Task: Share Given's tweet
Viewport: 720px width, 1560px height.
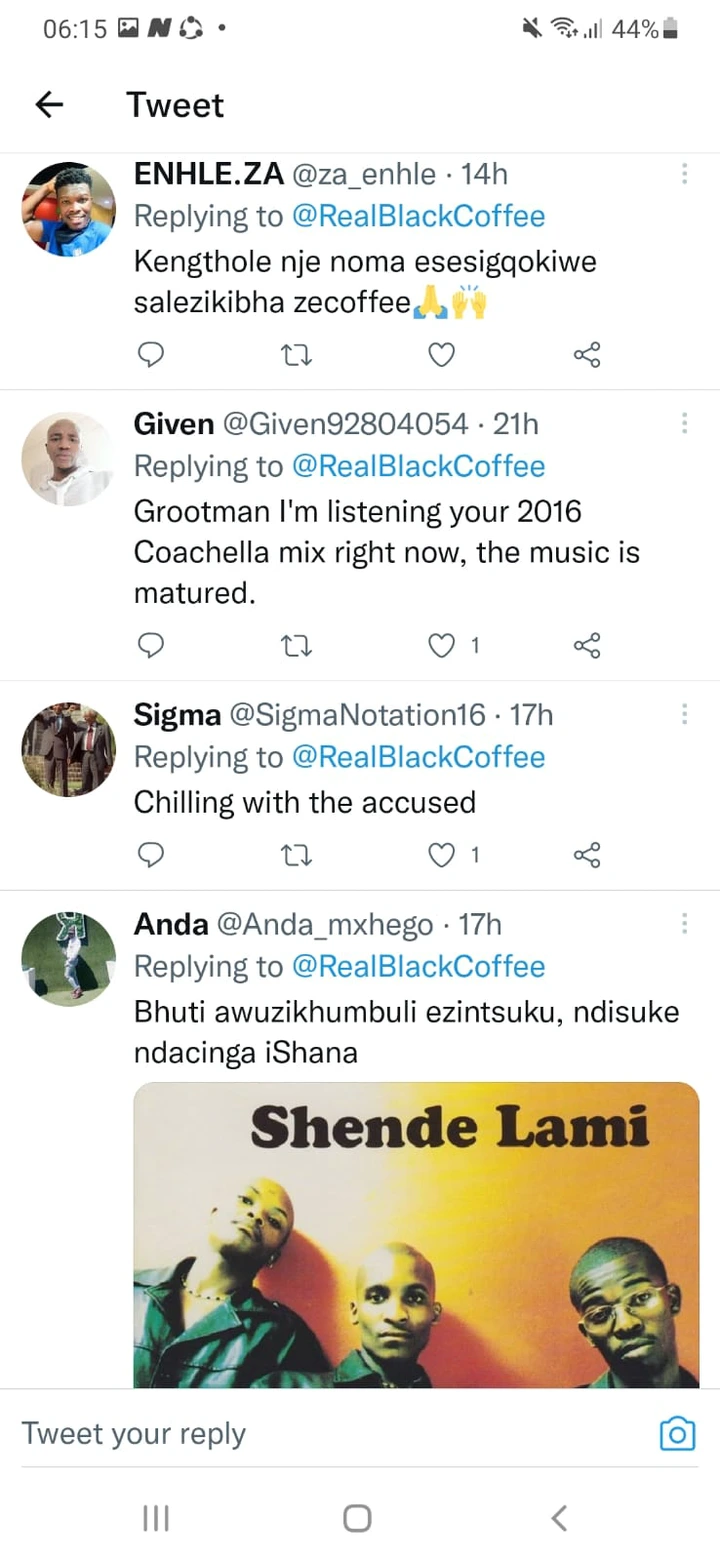Action: tap(587, 646)
